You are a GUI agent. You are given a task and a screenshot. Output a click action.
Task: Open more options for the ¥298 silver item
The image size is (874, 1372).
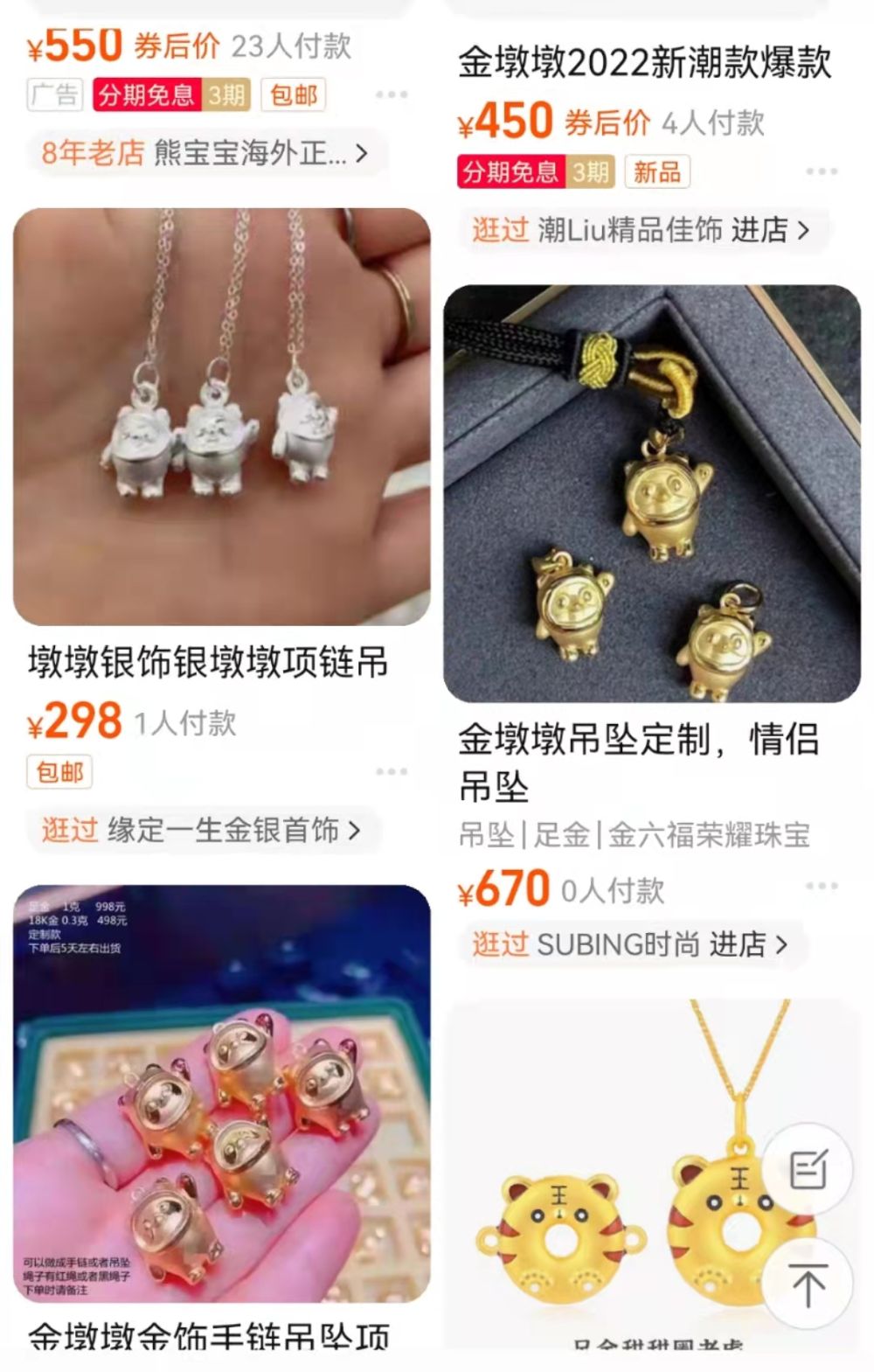pyautogui.click(x=391, y=771)
